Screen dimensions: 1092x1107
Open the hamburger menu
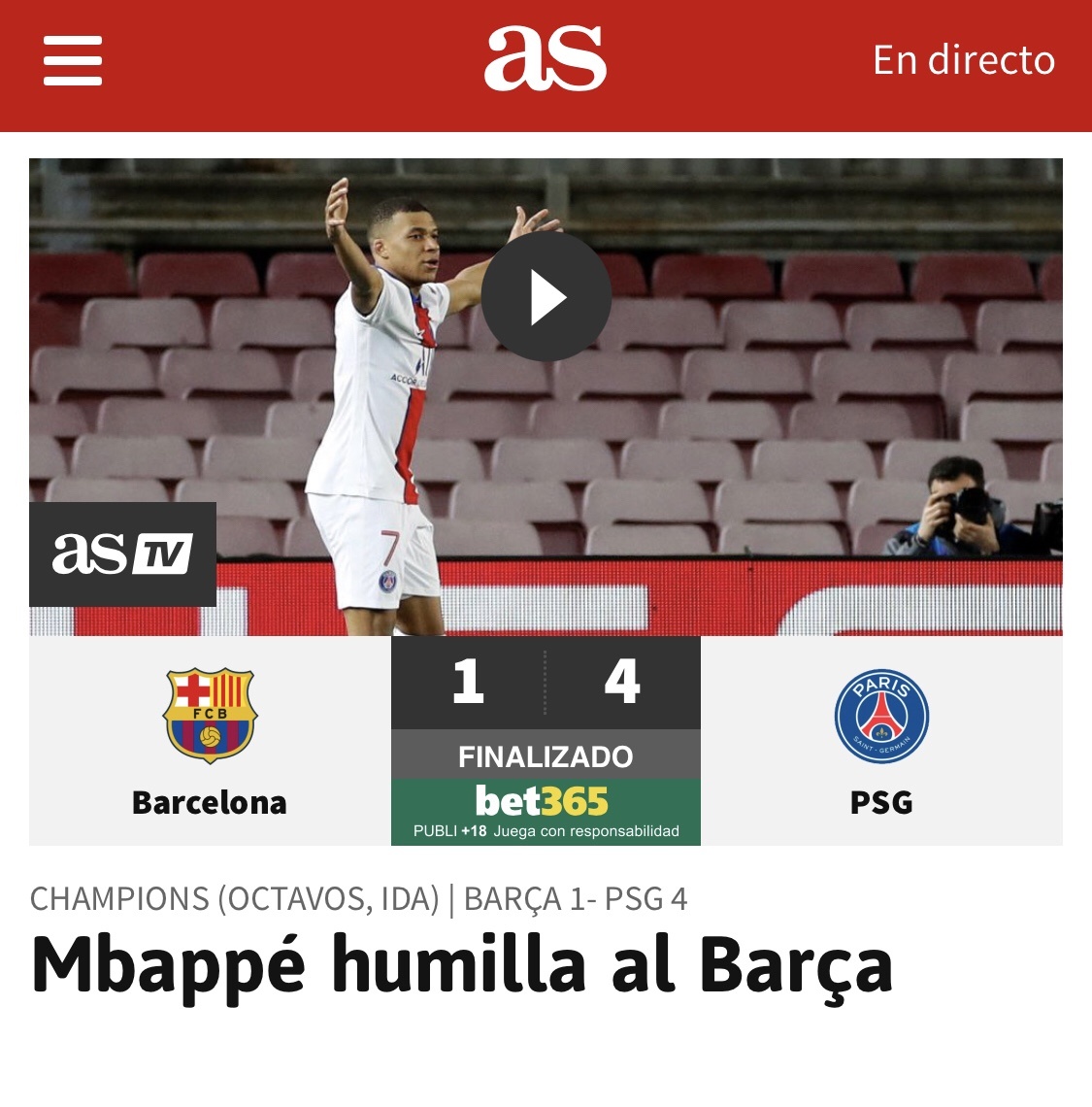coord(73,61)
